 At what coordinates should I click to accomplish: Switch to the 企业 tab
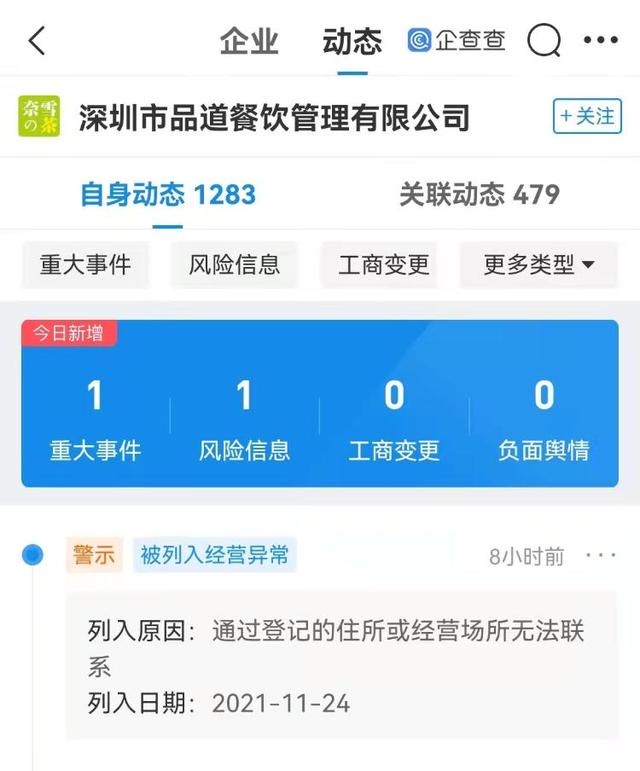[x=248, y=41]
